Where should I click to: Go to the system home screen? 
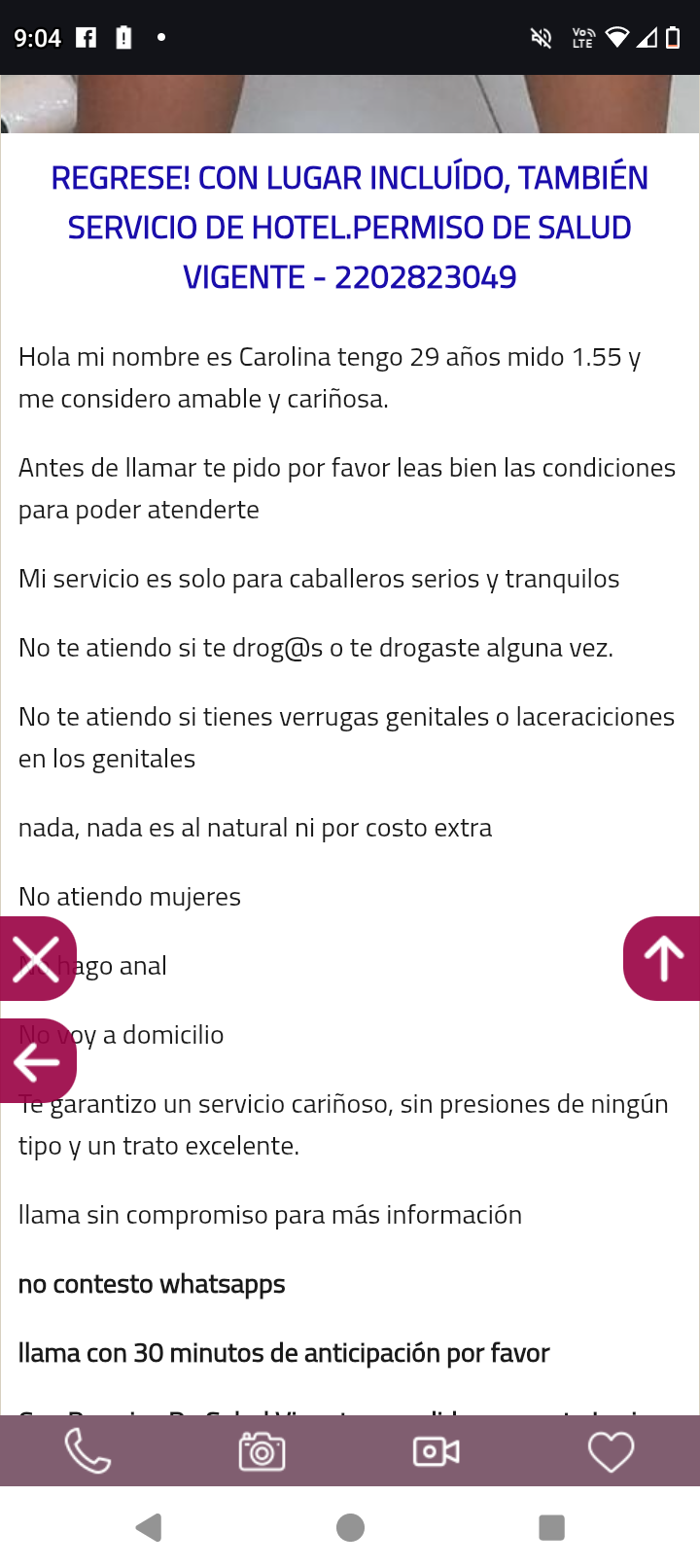(x=350, y=1527)
